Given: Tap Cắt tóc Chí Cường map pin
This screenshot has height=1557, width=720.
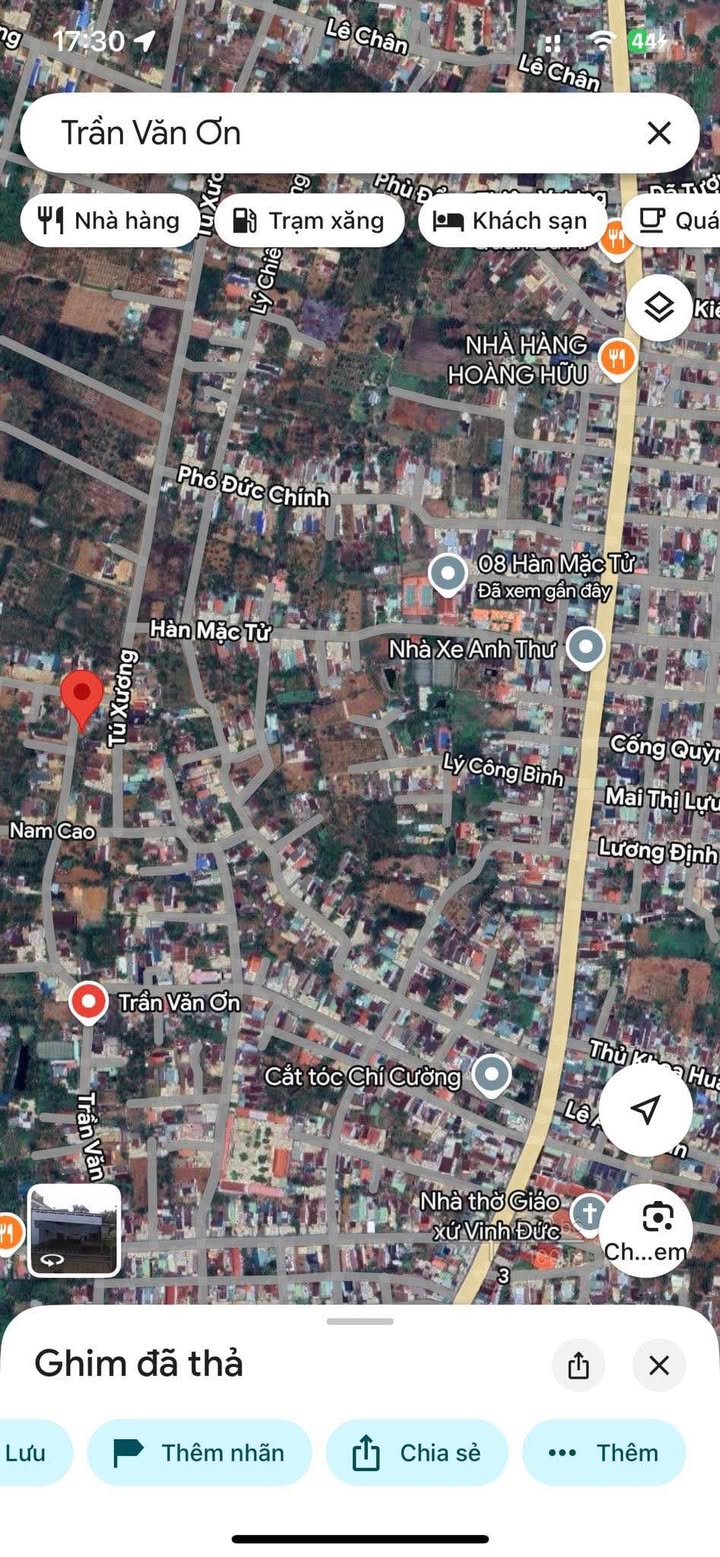Looking at the screenshot, I should click(491, 1075).
